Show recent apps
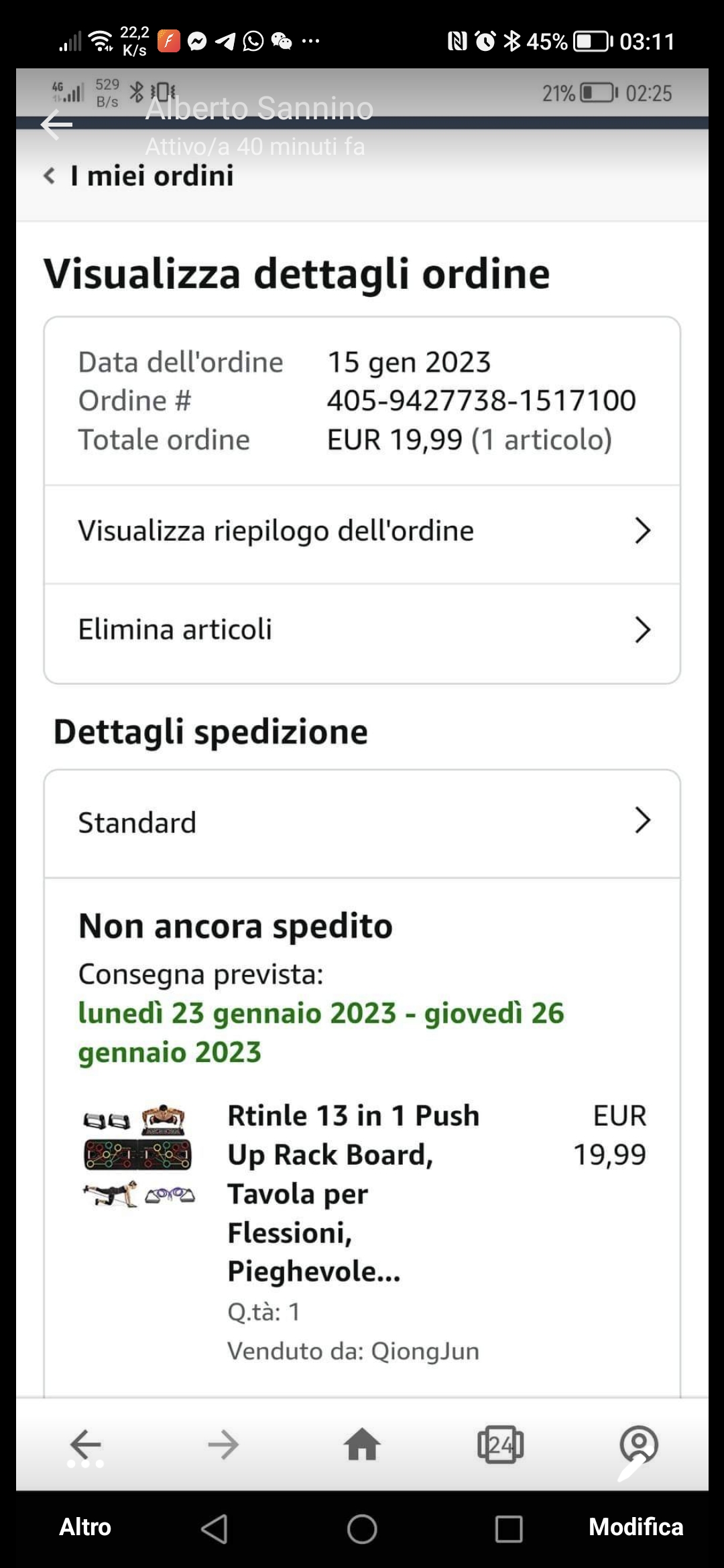 coord(509,1529)
